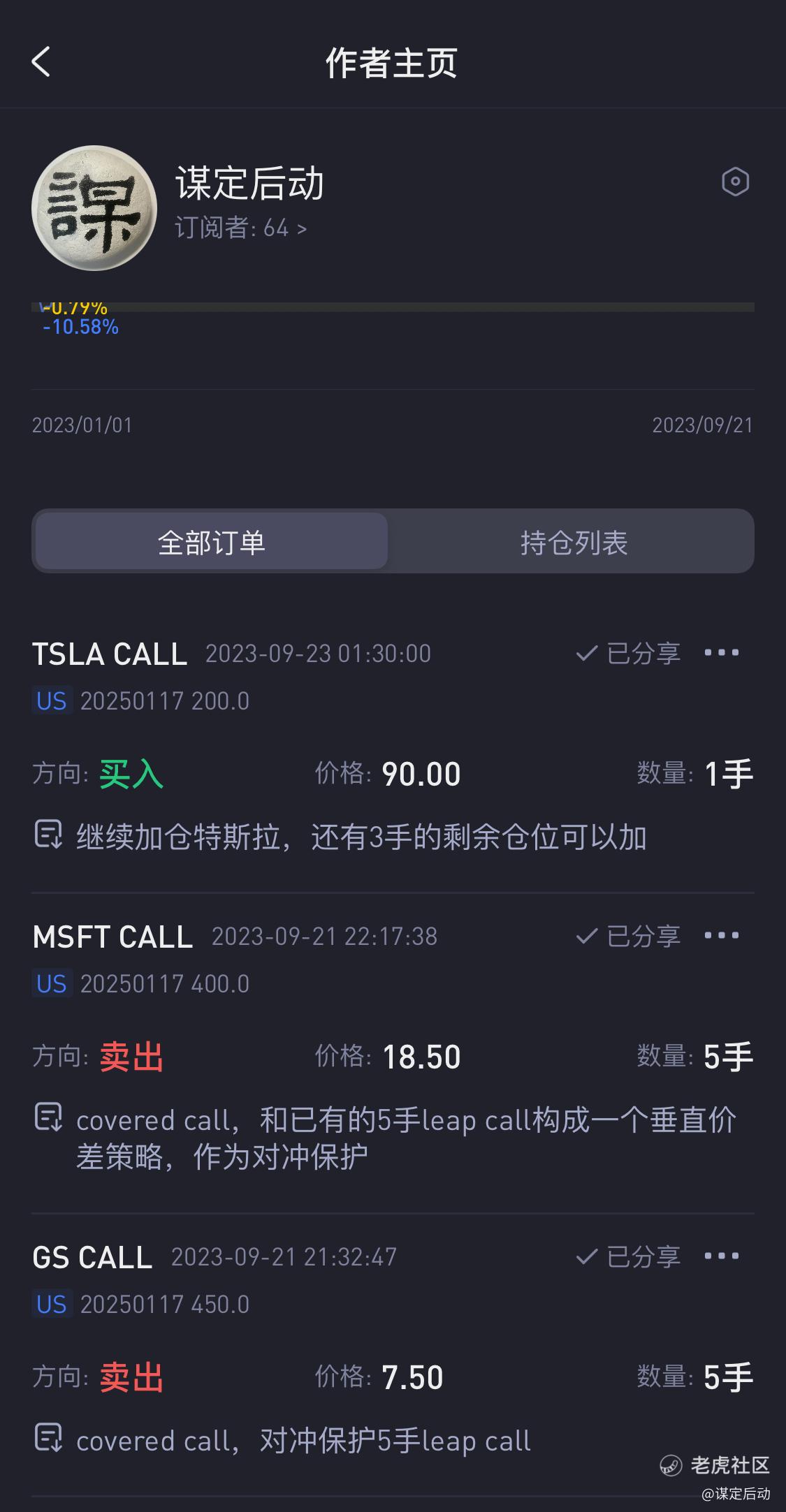Tap the 谋定后动 profile avatar

click(x=94, y=208)
